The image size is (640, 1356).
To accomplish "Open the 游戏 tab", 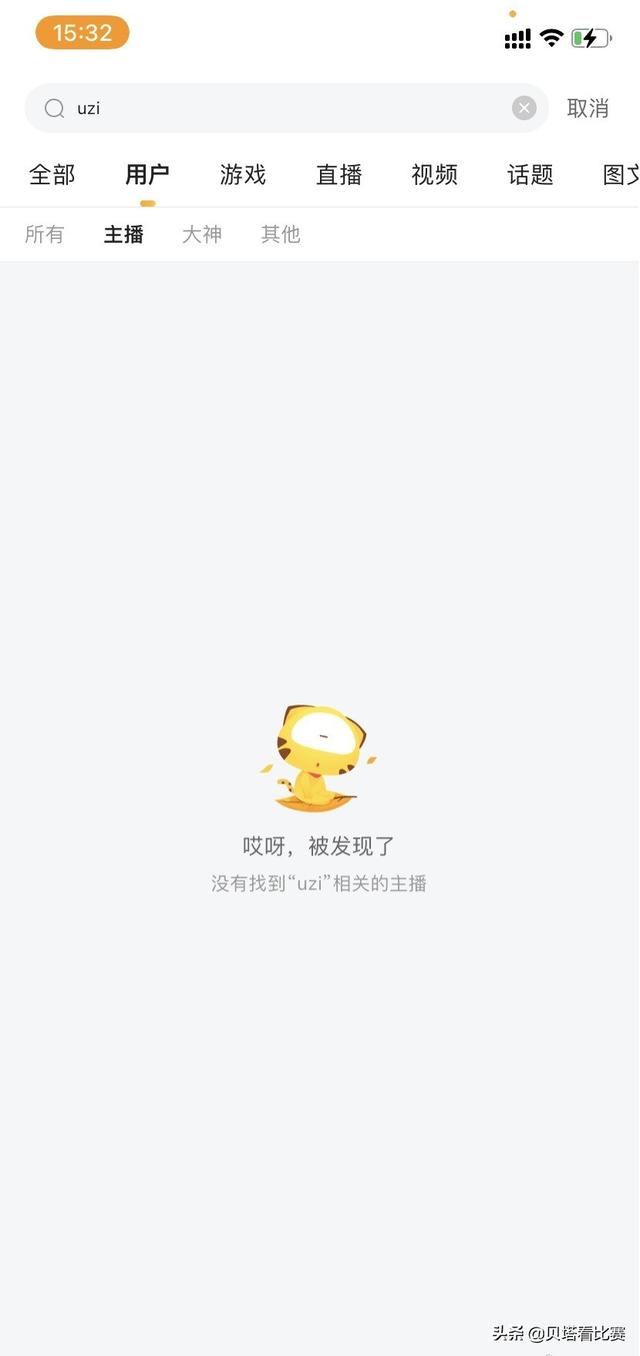I will coord(243,175).
